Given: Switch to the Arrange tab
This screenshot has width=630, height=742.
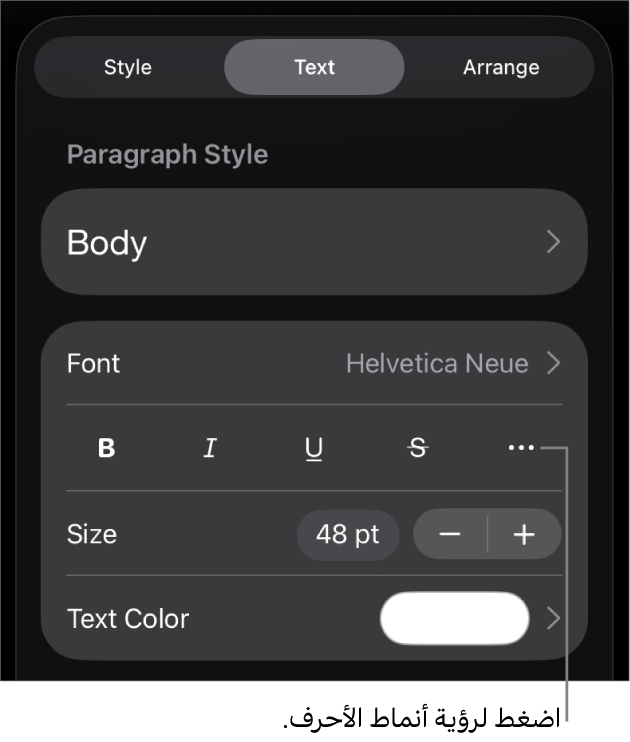Looking at the screenshot, I should pyautogui.click(x=501, y=68).
